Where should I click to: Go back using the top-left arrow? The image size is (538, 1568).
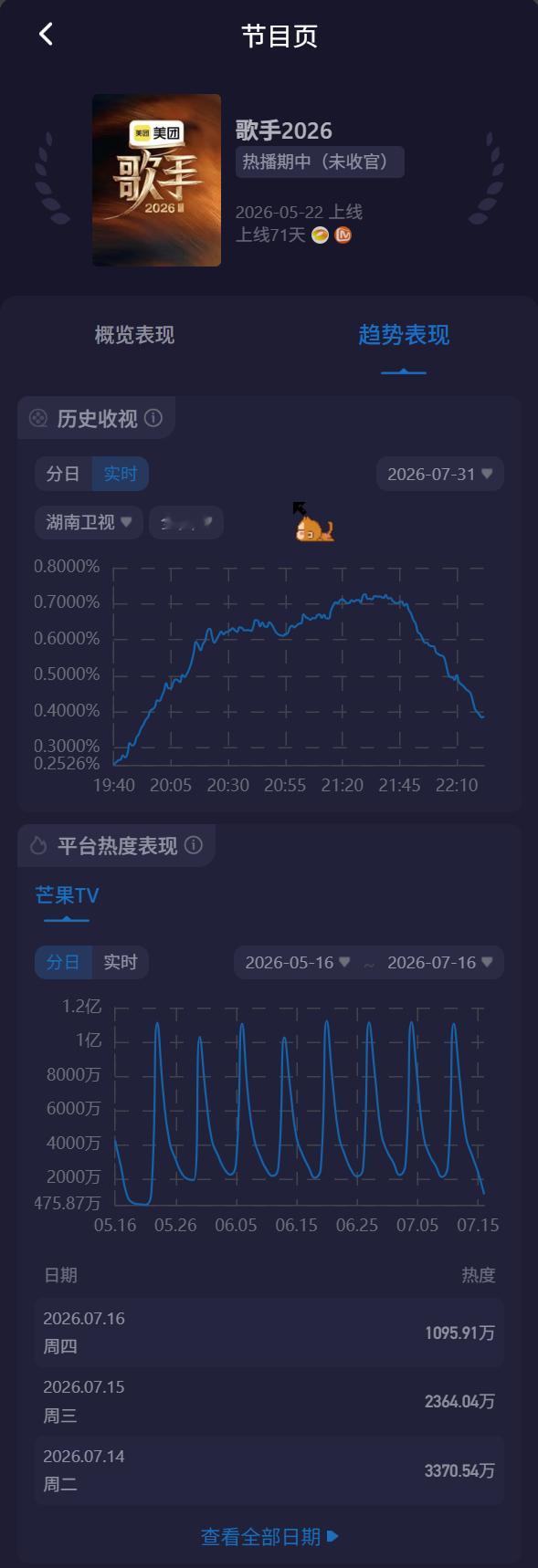click(x=46, y=35)
